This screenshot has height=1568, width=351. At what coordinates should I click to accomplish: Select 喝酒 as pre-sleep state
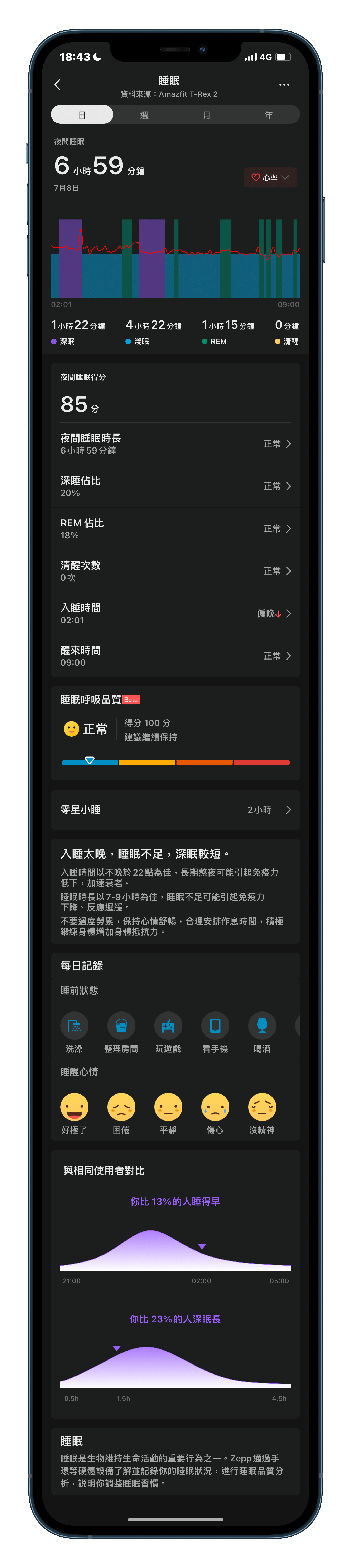click(x=262, y=1026)
